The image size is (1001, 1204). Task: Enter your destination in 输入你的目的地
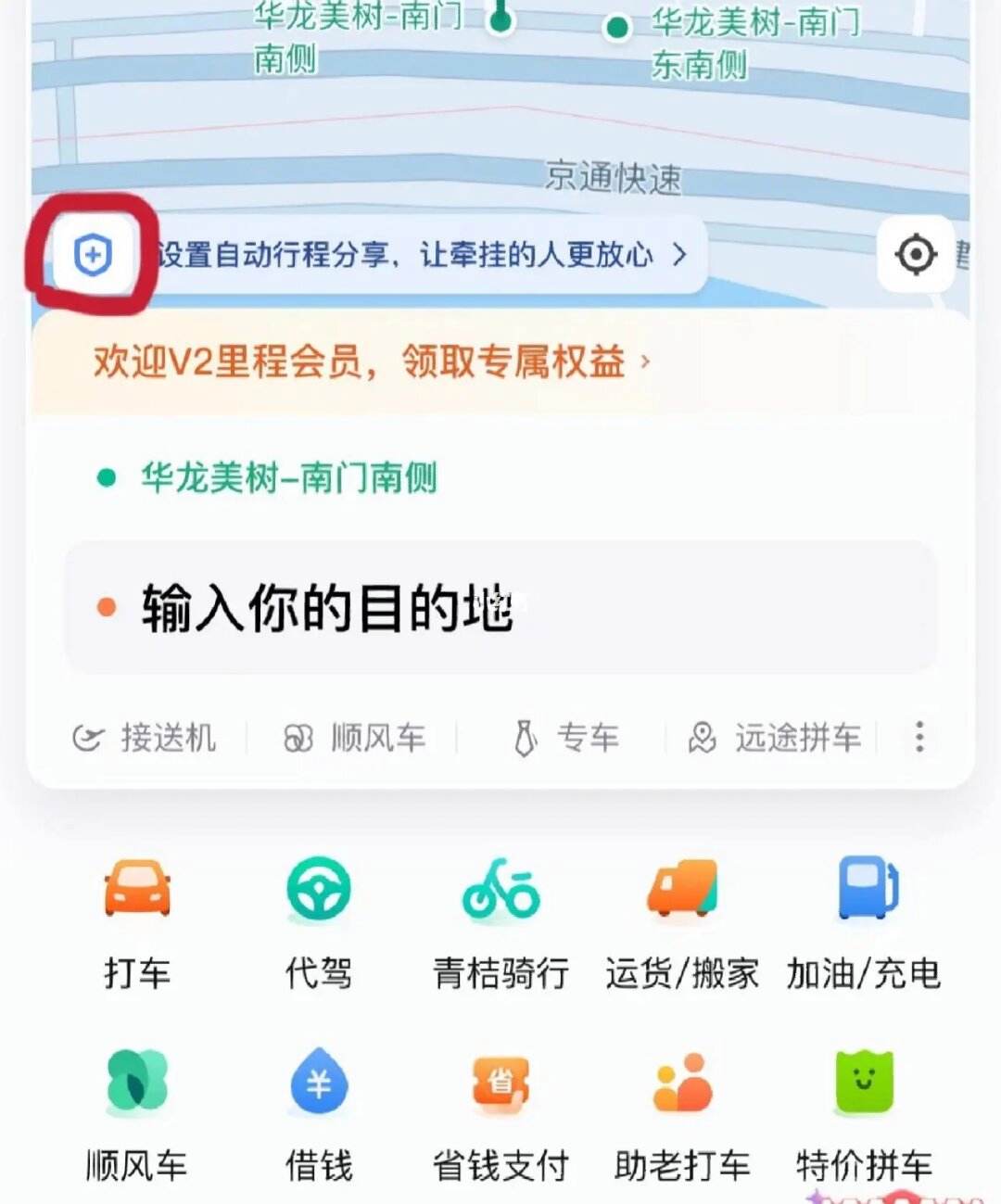pyautogui.click(x=500, y=609)
